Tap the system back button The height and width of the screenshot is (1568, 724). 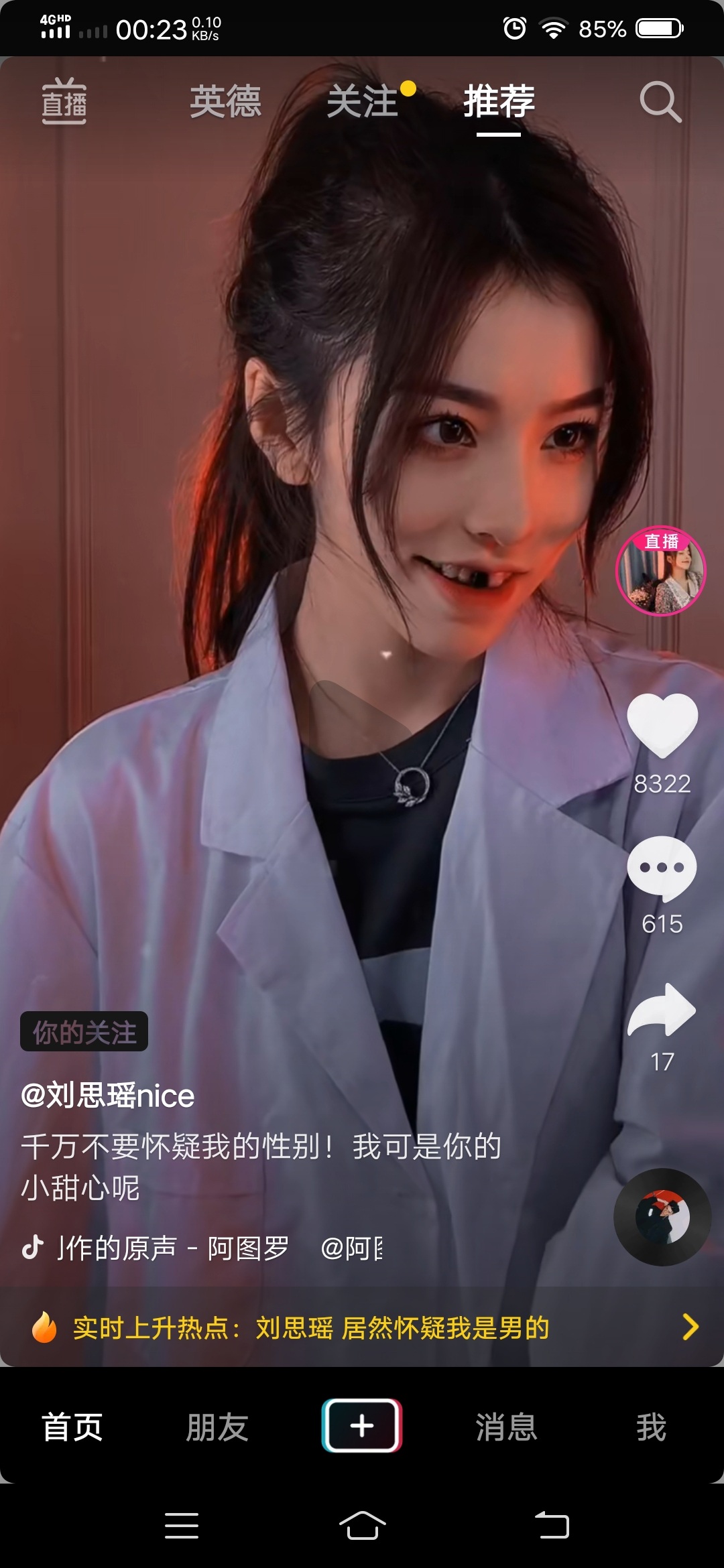click(552, 1526)
